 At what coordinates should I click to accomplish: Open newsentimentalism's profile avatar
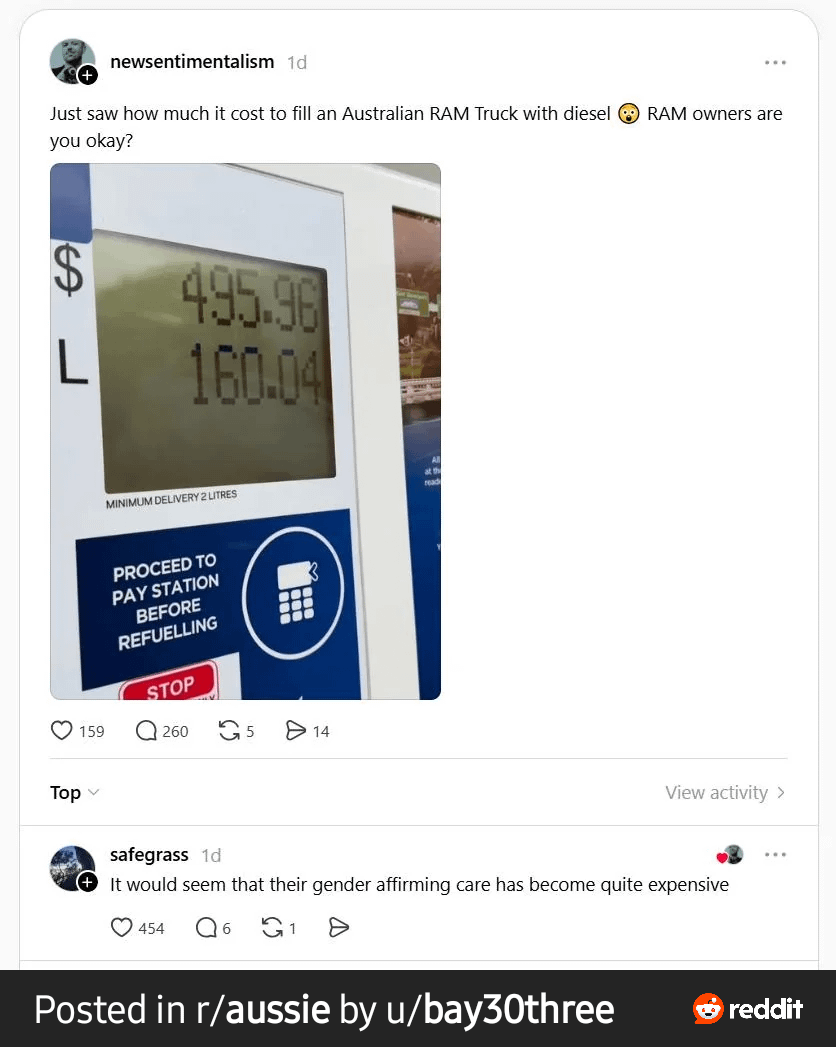pyautogui.click(x=72, y=62)
